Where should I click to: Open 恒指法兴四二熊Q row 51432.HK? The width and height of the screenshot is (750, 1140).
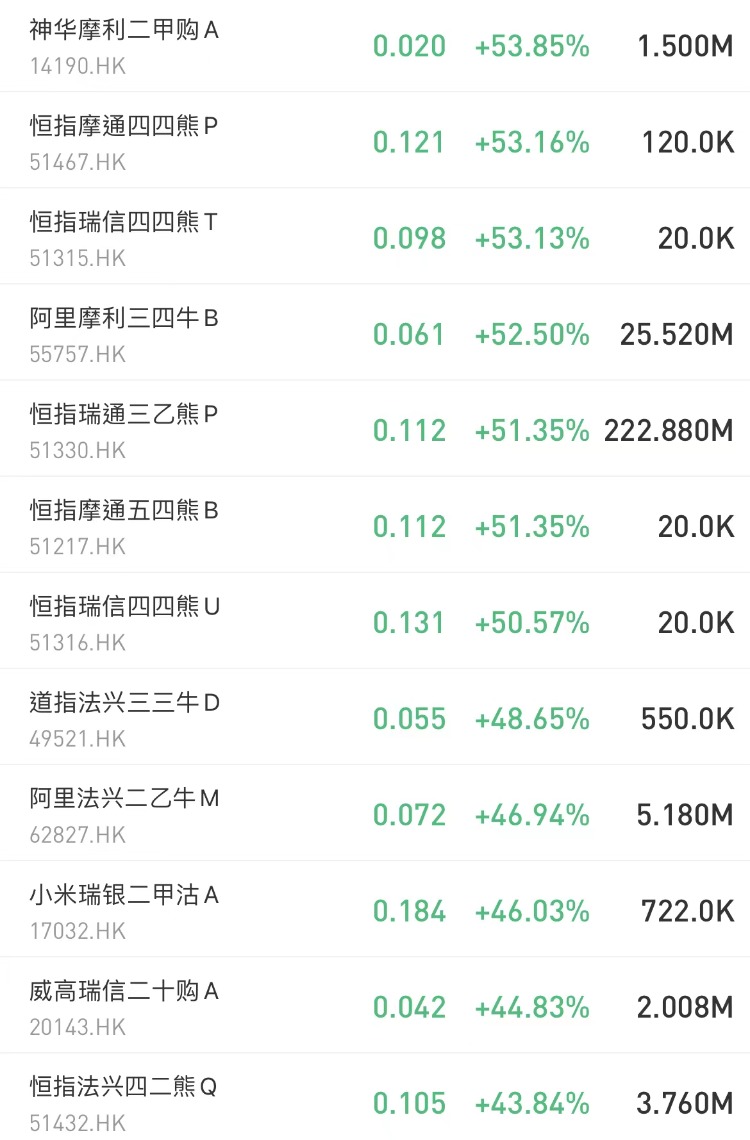click(125, 1102)
